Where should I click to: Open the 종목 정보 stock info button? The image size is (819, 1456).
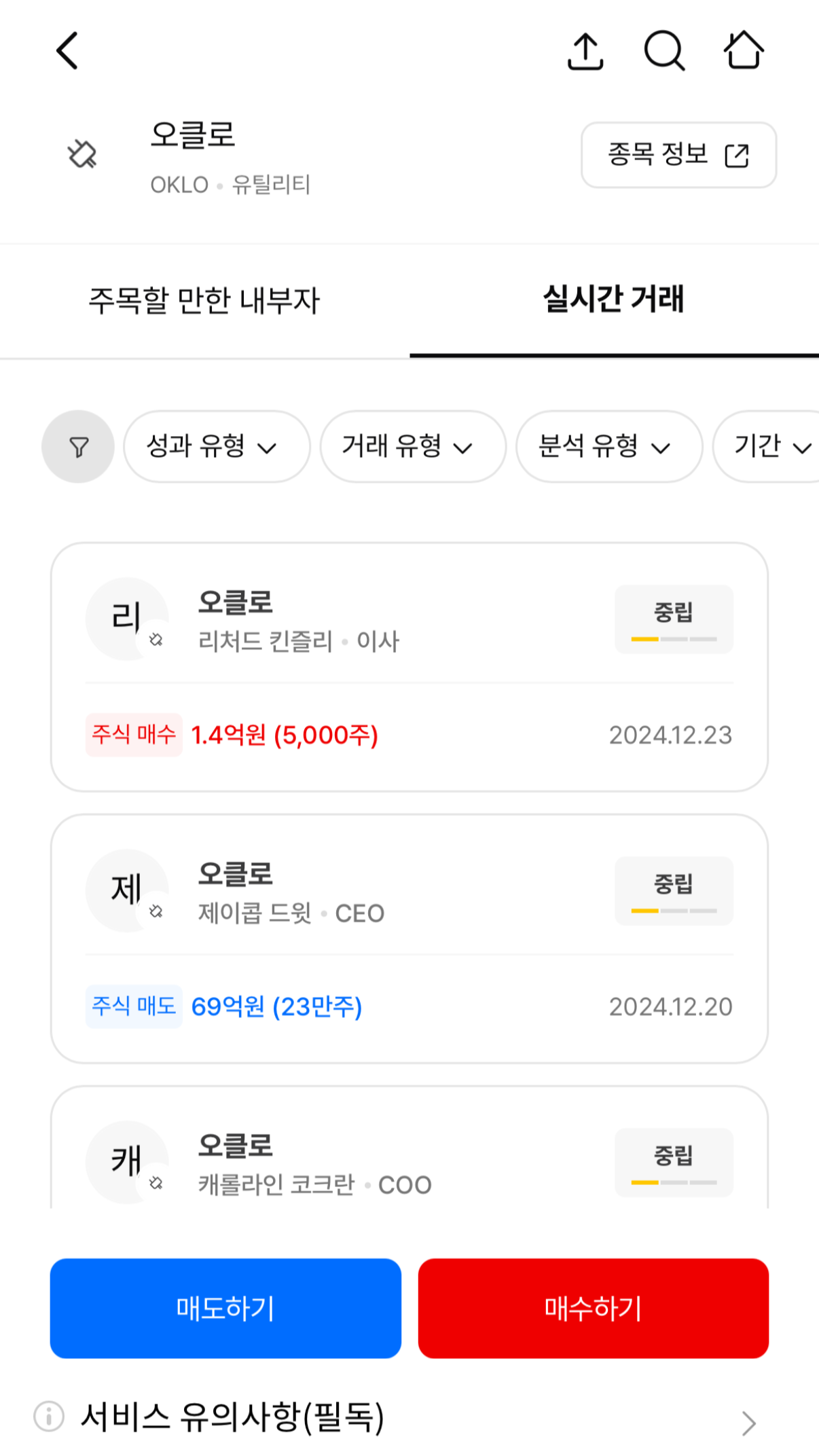pos(678,155)
